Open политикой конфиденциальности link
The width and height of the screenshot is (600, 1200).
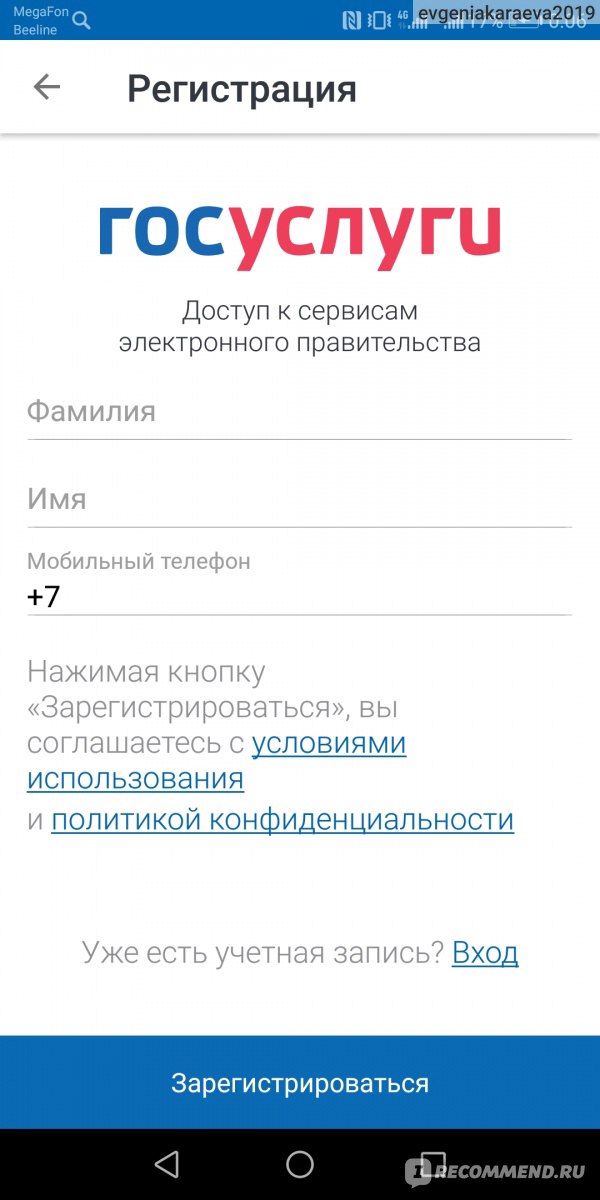pos(282,820)
